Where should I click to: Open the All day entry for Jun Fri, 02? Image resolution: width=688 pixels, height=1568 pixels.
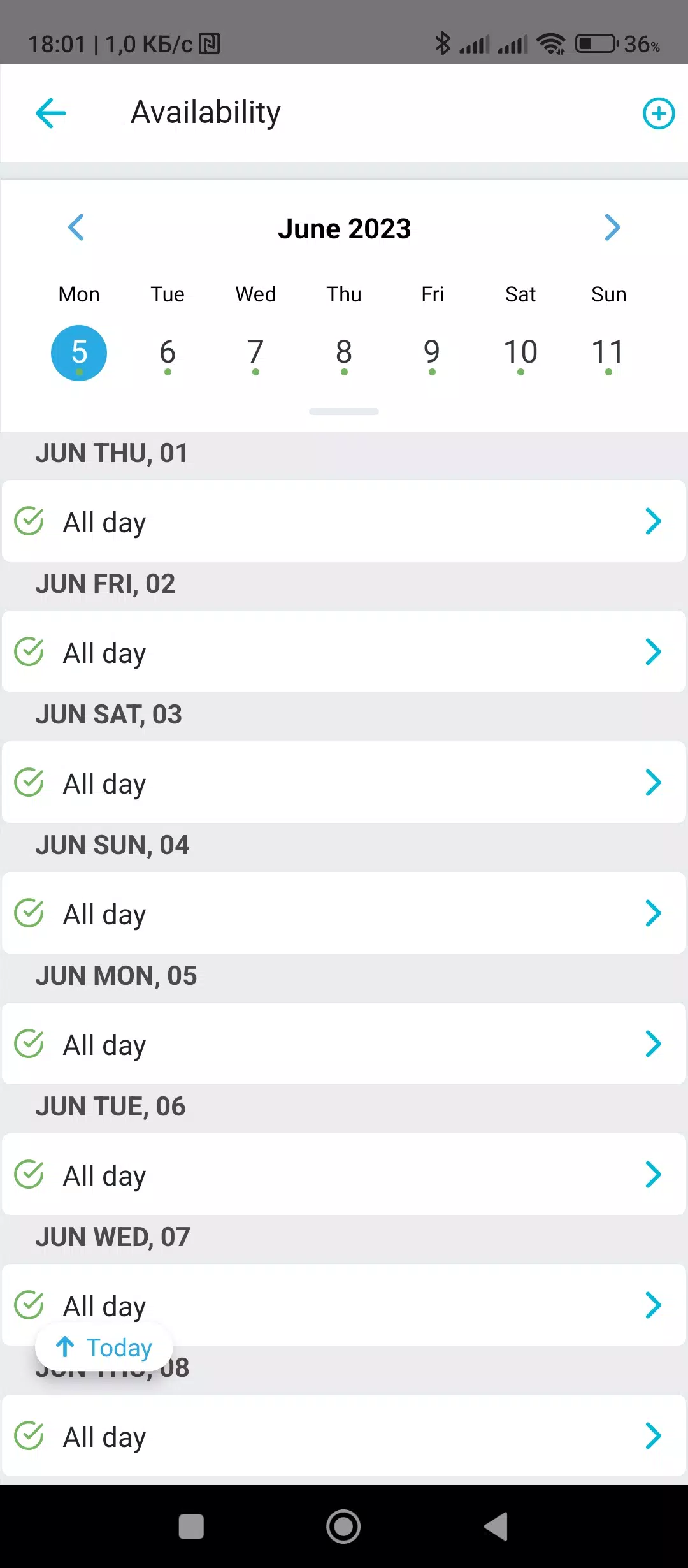coord(344,651)
